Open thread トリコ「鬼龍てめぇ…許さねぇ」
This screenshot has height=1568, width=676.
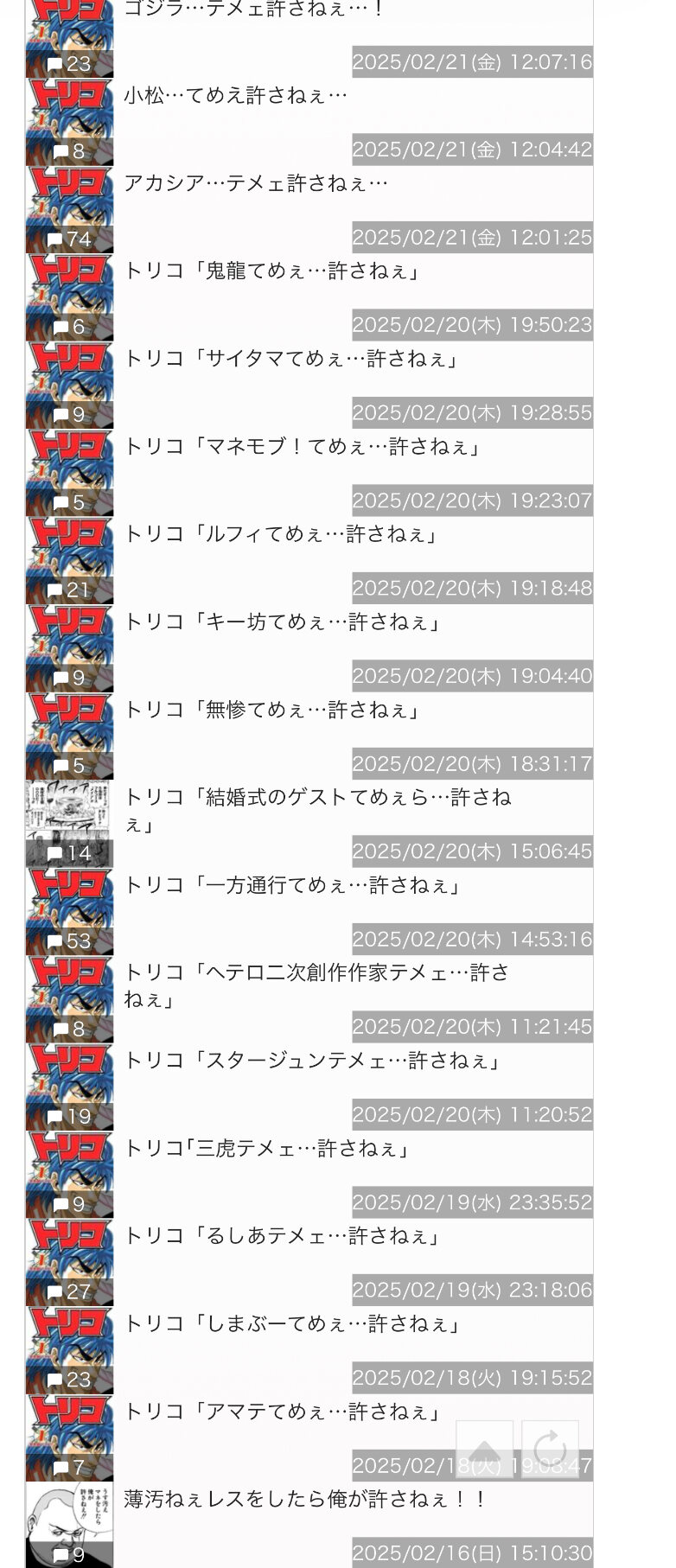tap(272, 271)
